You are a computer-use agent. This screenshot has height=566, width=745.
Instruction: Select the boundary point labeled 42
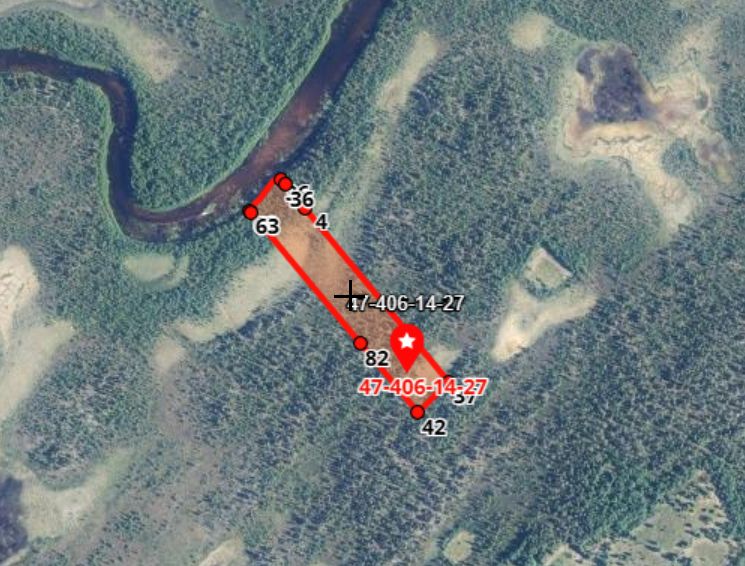coord(417,412)
